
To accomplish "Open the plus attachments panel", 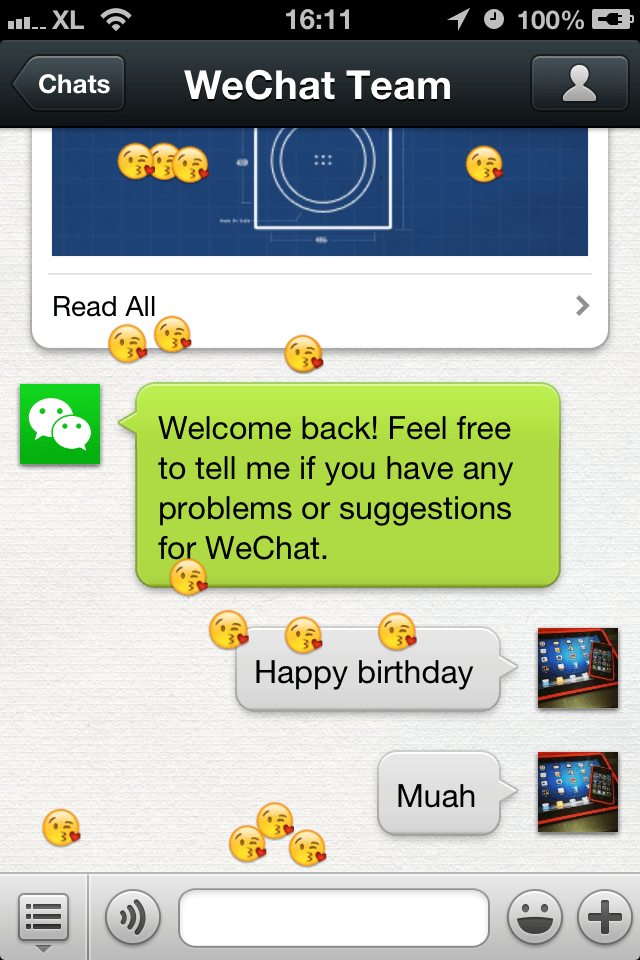I will pyautogui.click(x=605, y=917).
